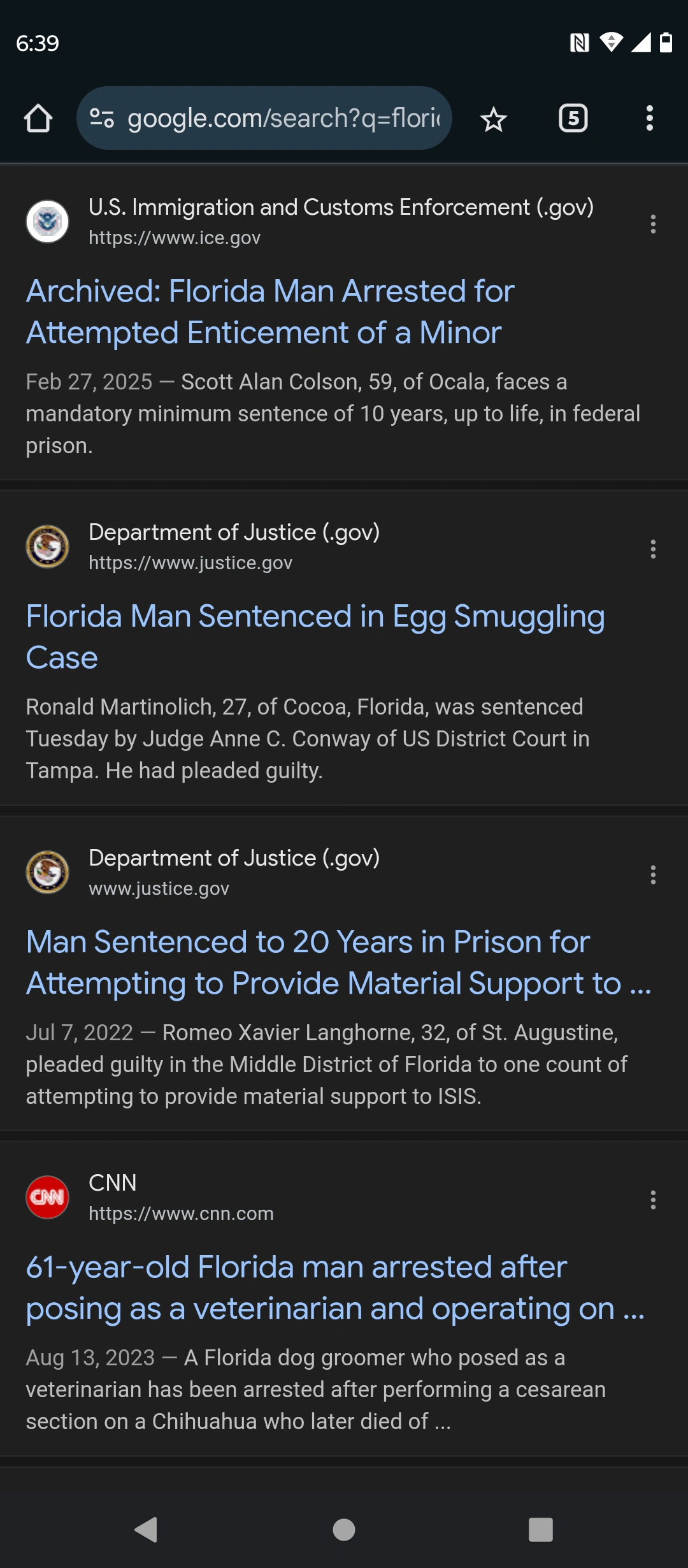688x1568 pixels.
Task: Open the three-dot menu beside the CNN result
Action: 654,1201
